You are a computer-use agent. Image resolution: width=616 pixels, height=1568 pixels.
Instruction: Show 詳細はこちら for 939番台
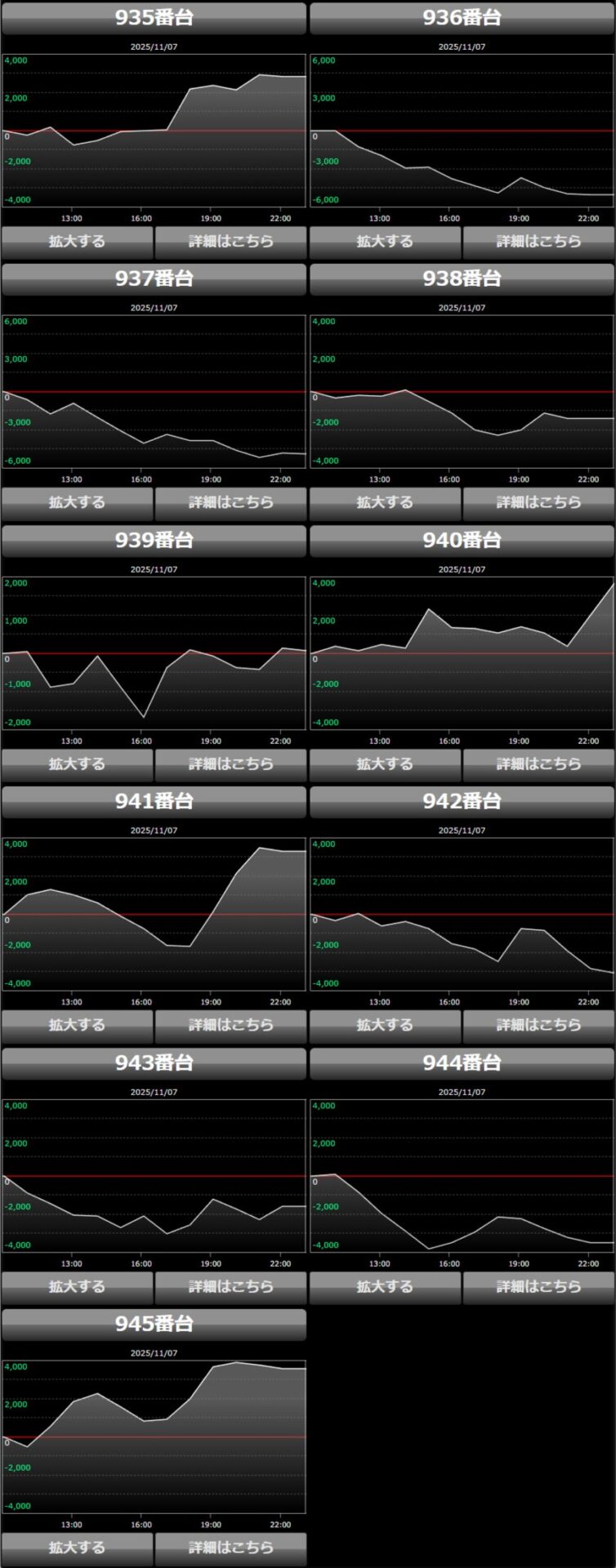(x=230, y=764)
